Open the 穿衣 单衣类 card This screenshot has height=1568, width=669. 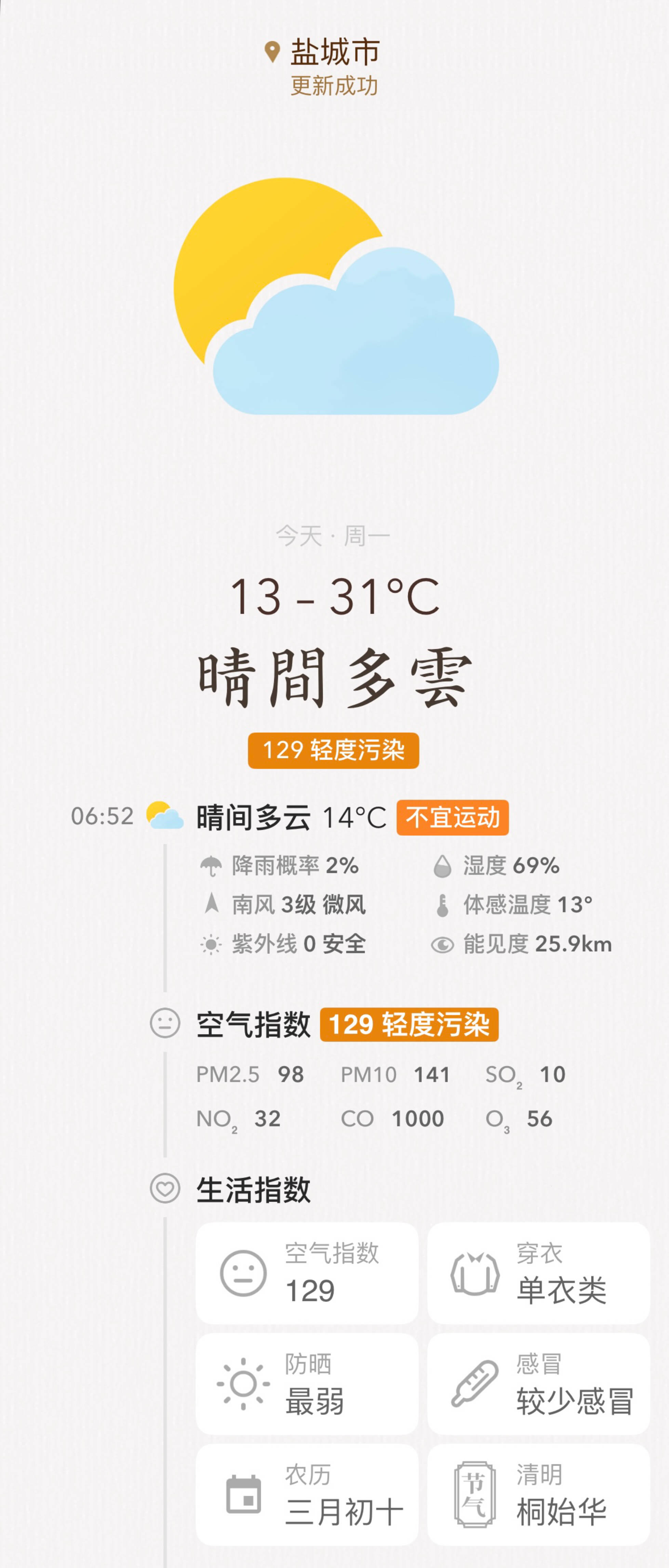pos(538,1273)
